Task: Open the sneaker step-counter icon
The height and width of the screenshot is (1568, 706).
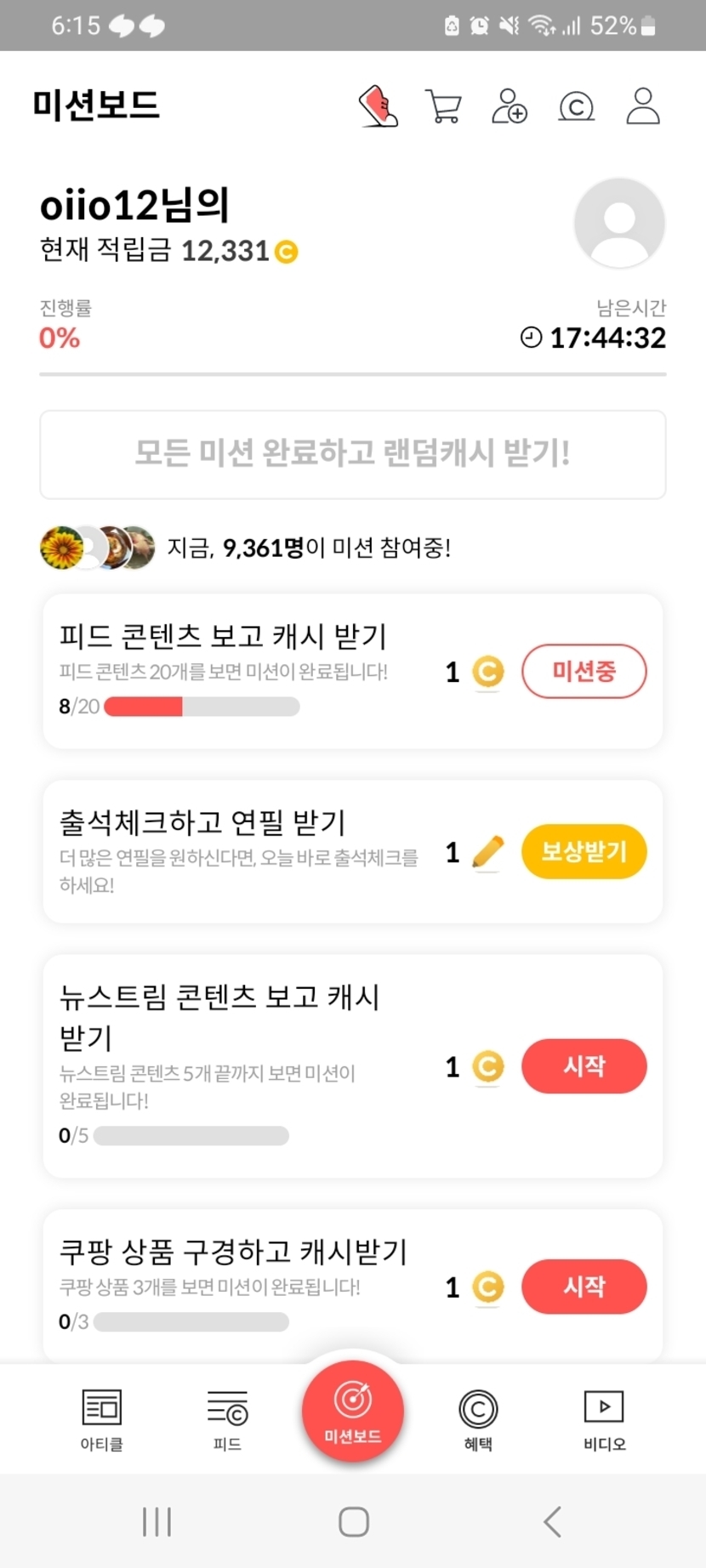Action: [x=379, y=106]
